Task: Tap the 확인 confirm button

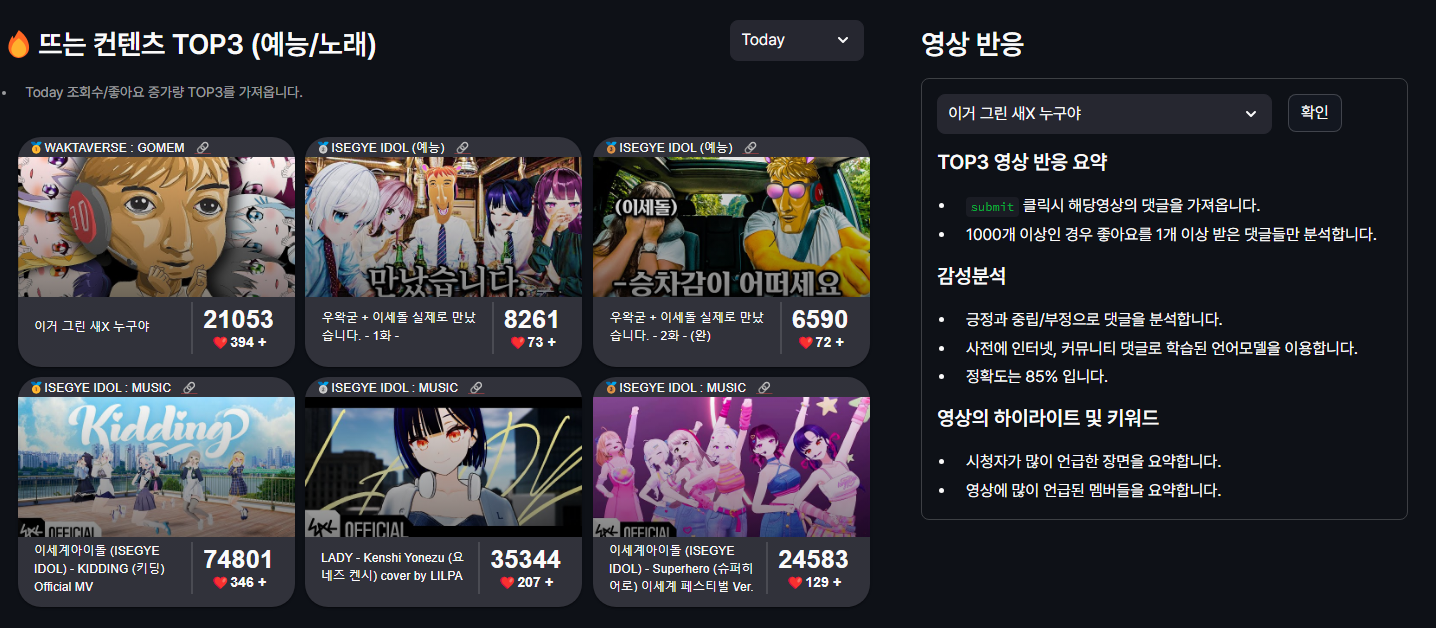Action: click(x=1314, y=113)
